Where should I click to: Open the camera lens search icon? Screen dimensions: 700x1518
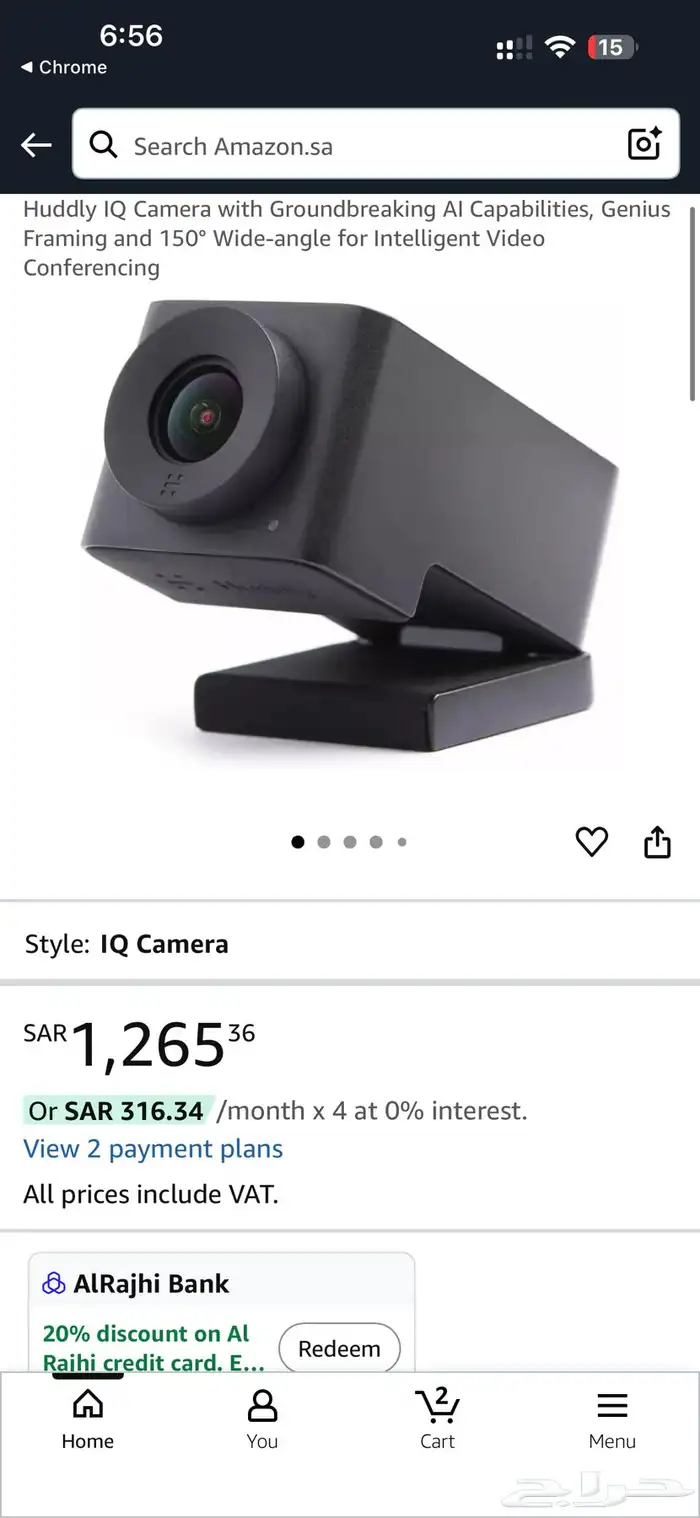tap(644, 145)
